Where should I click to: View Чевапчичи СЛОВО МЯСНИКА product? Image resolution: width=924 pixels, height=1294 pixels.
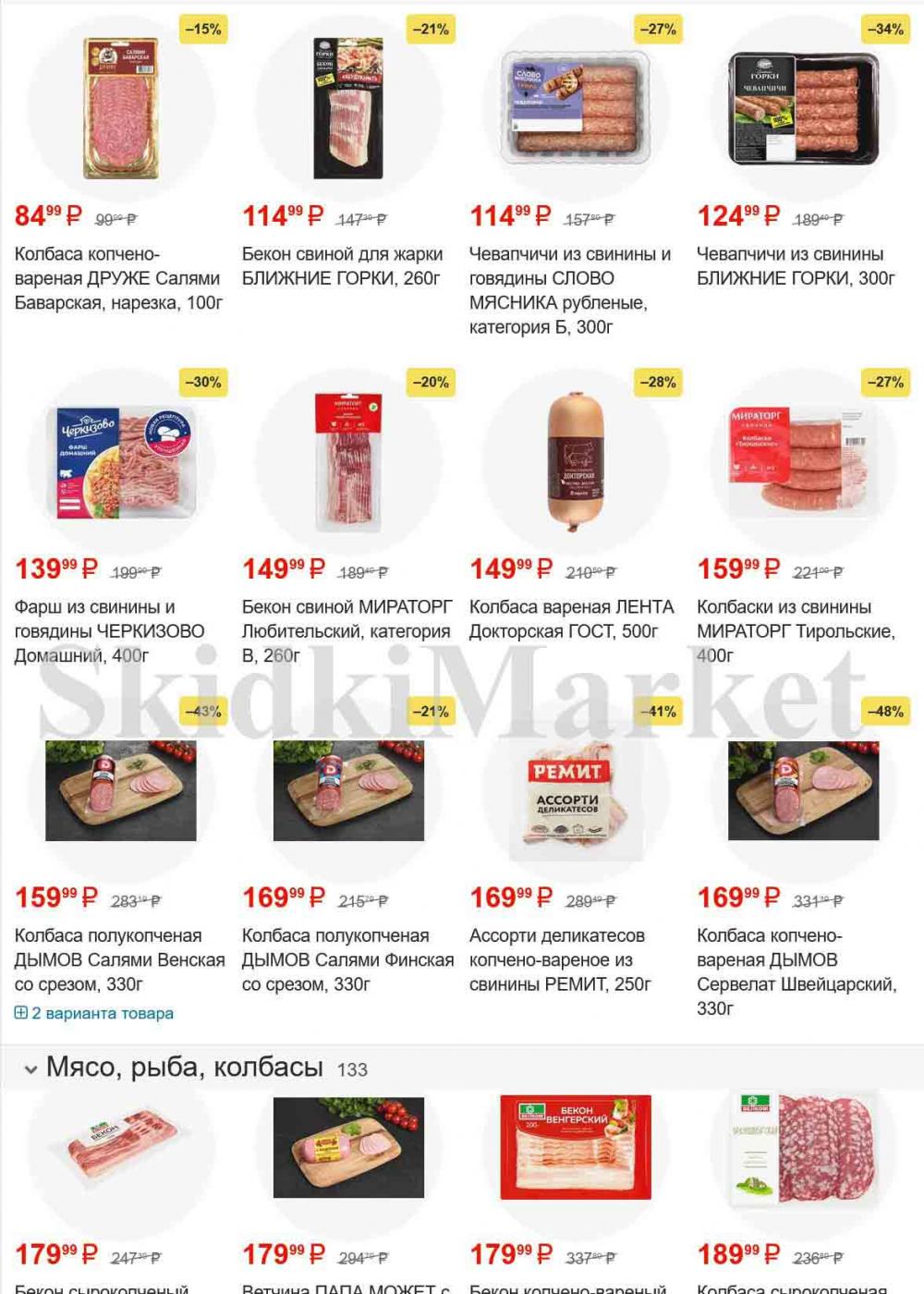coord(570,289)
